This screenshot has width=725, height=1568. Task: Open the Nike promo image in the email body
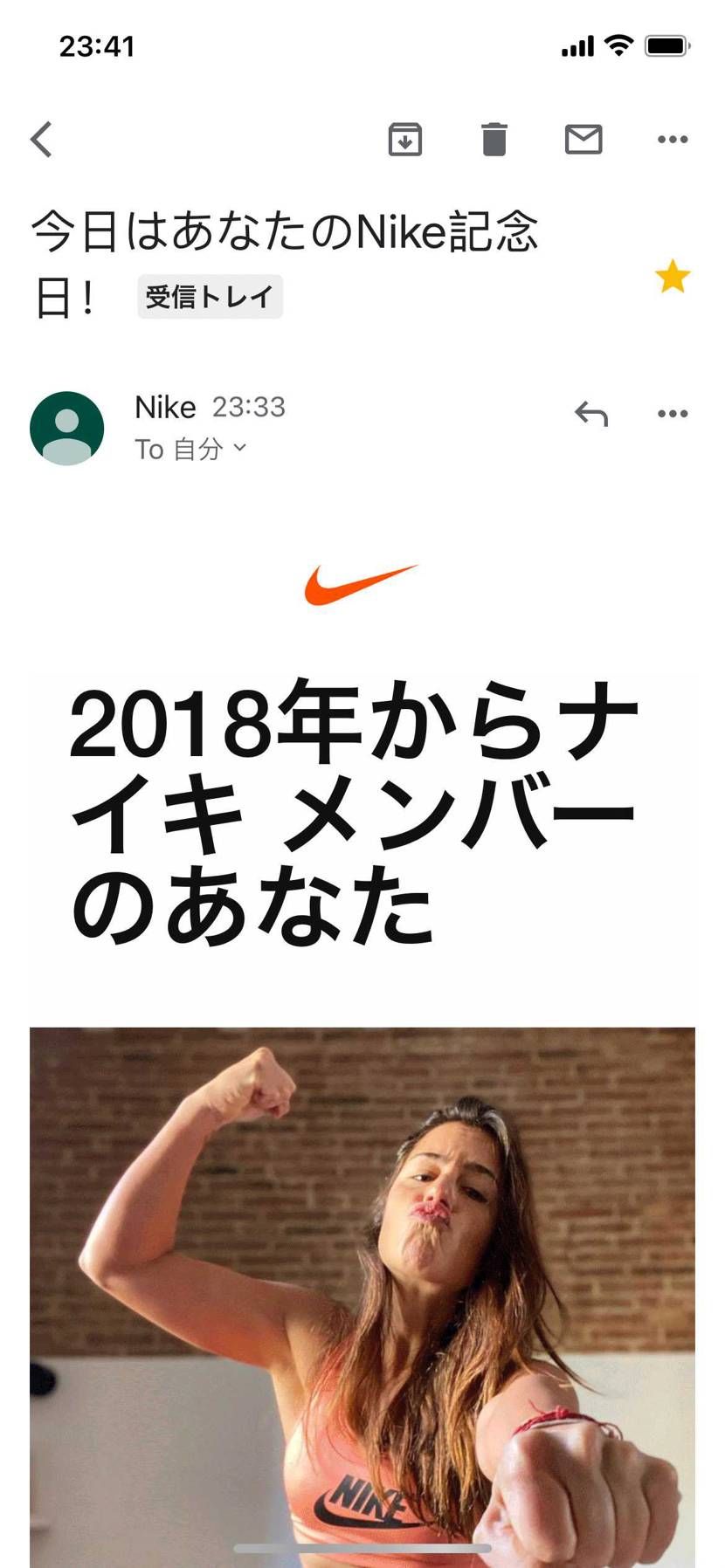(362, 1266)
